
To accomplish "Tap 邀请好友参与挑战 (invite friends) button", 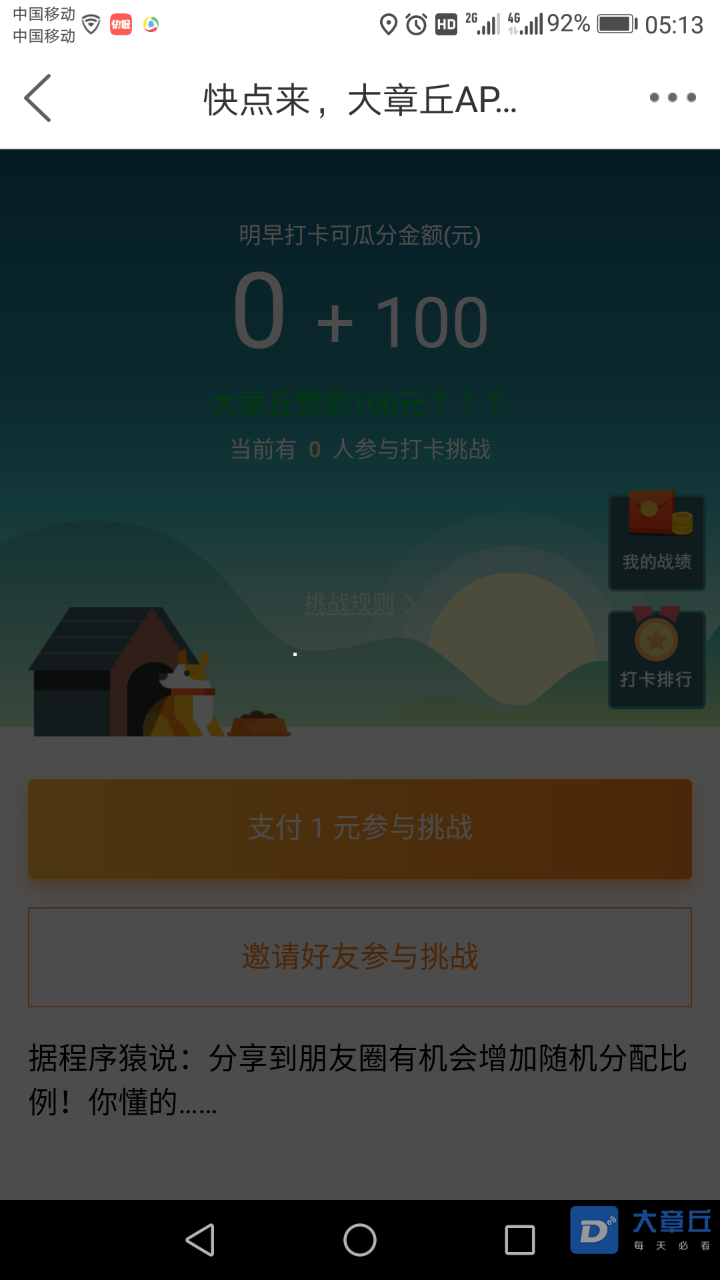I will pos(360,957).
